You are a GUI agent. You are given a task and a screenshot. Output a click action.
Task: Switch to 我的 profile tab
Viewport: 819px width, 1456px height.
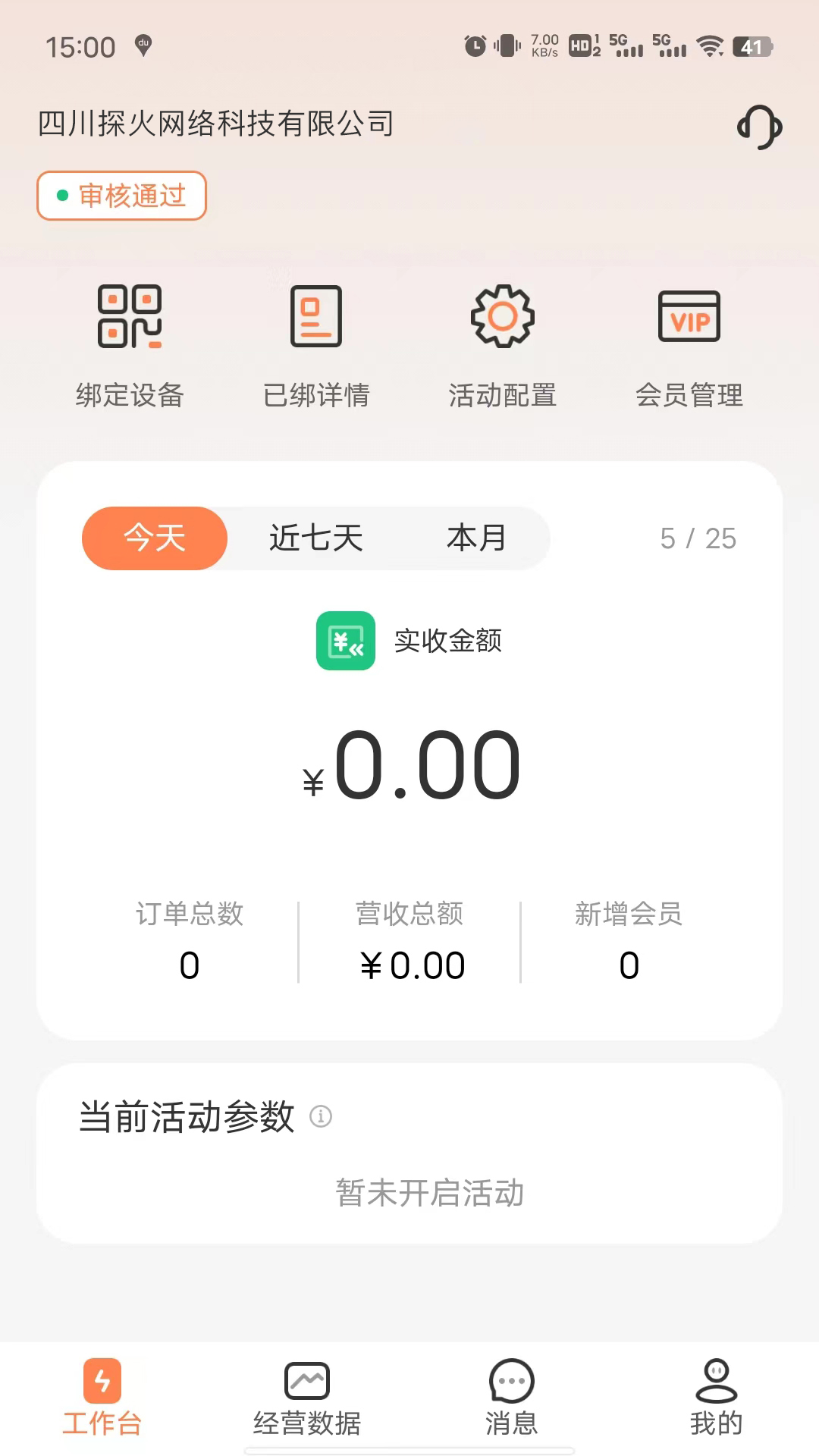point(716,1401)
